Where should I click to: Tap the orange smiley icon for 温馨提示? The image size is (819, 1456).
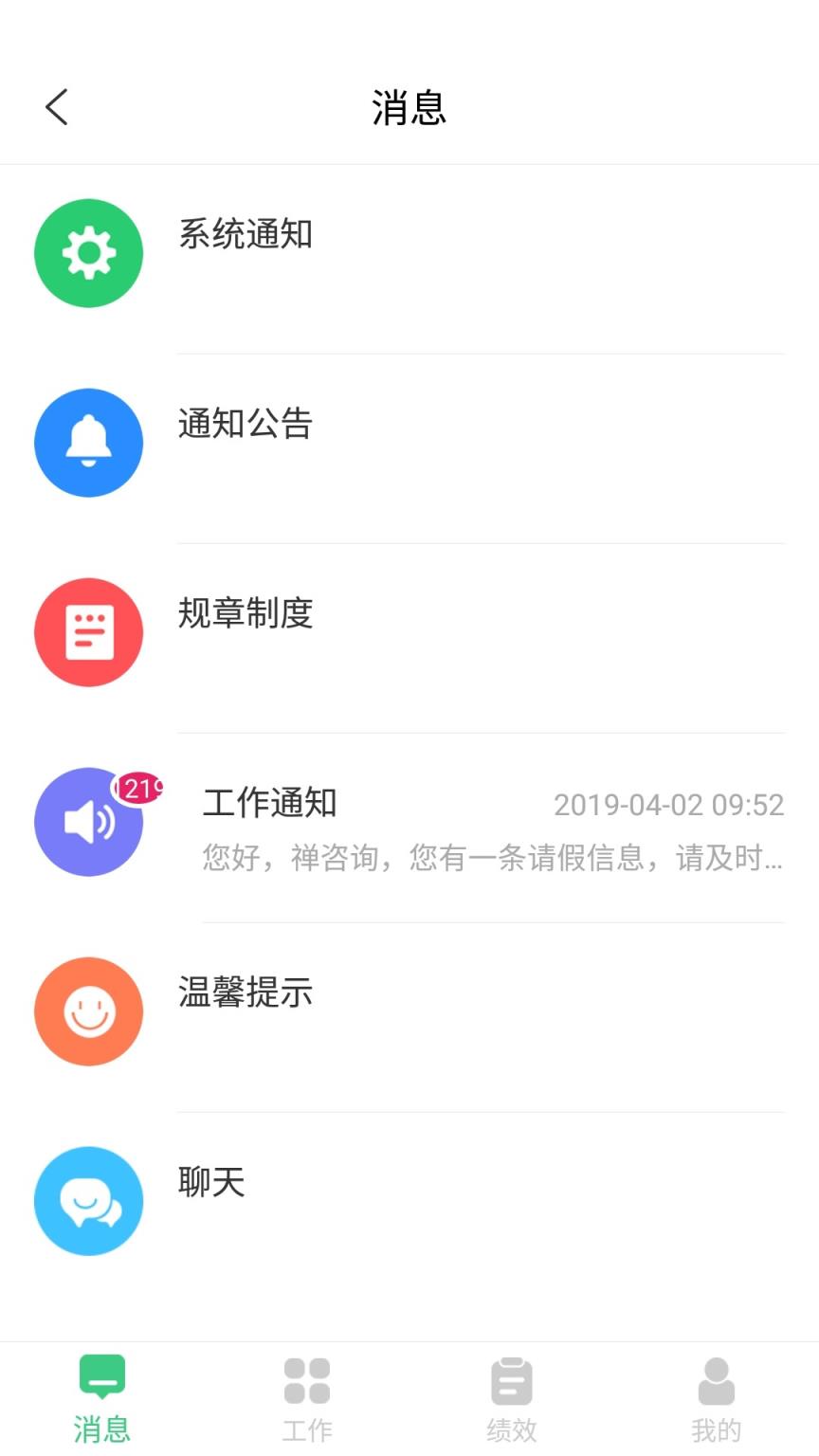[88, 1011]
